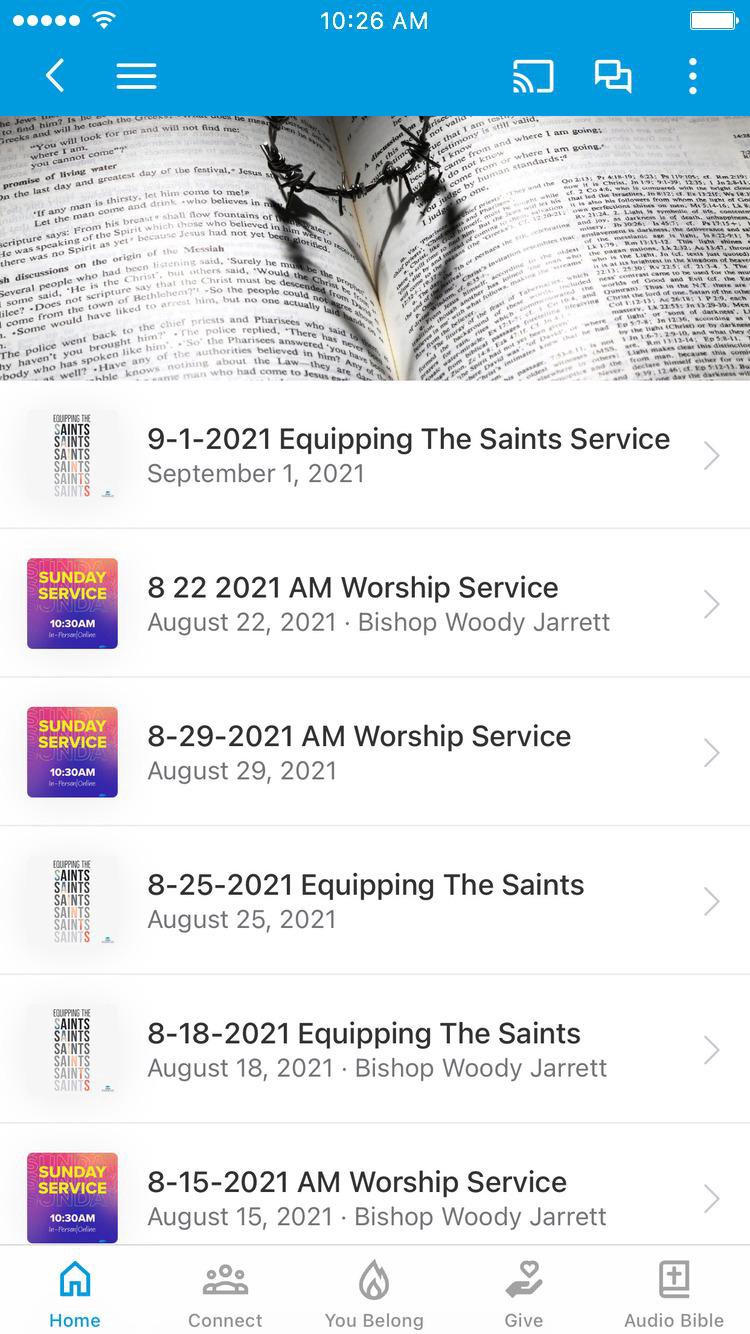The image size is (750, 1334).
Task: Switch to the Connect tab
Action: point(225,1294)
